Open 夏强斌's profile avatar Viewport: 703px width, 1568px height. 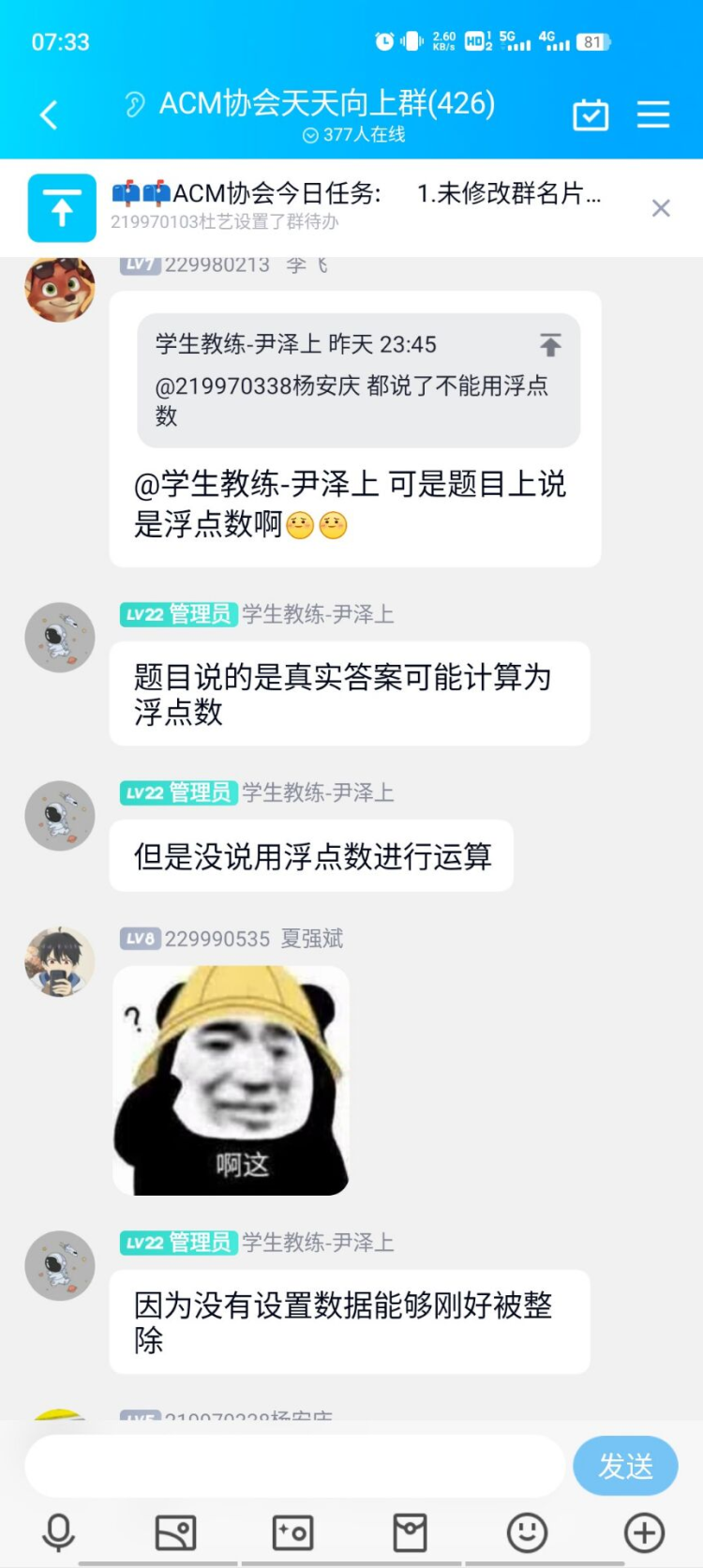coord(60,962)
